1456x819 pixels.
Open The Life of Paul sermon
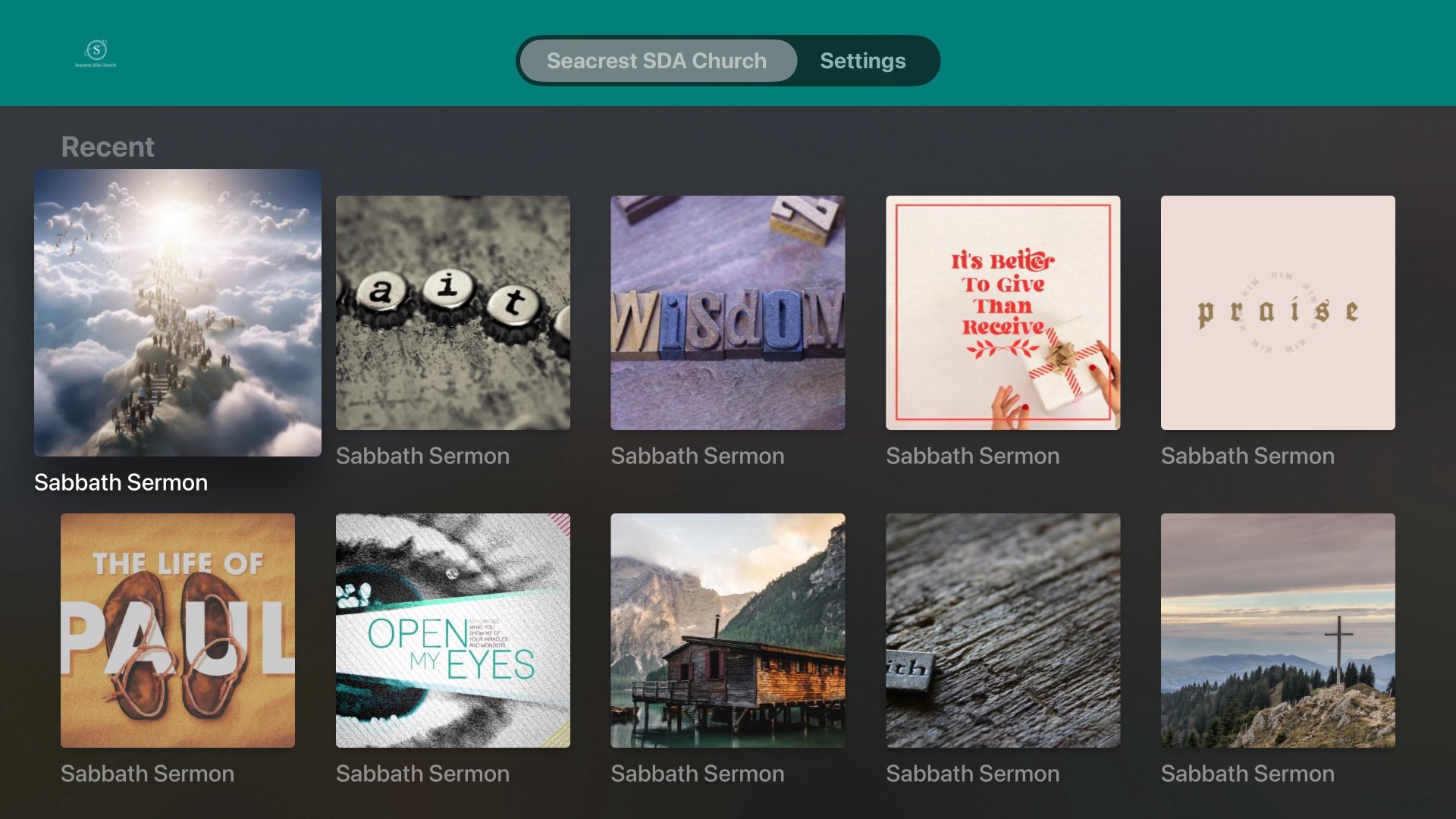click(177, 630)
